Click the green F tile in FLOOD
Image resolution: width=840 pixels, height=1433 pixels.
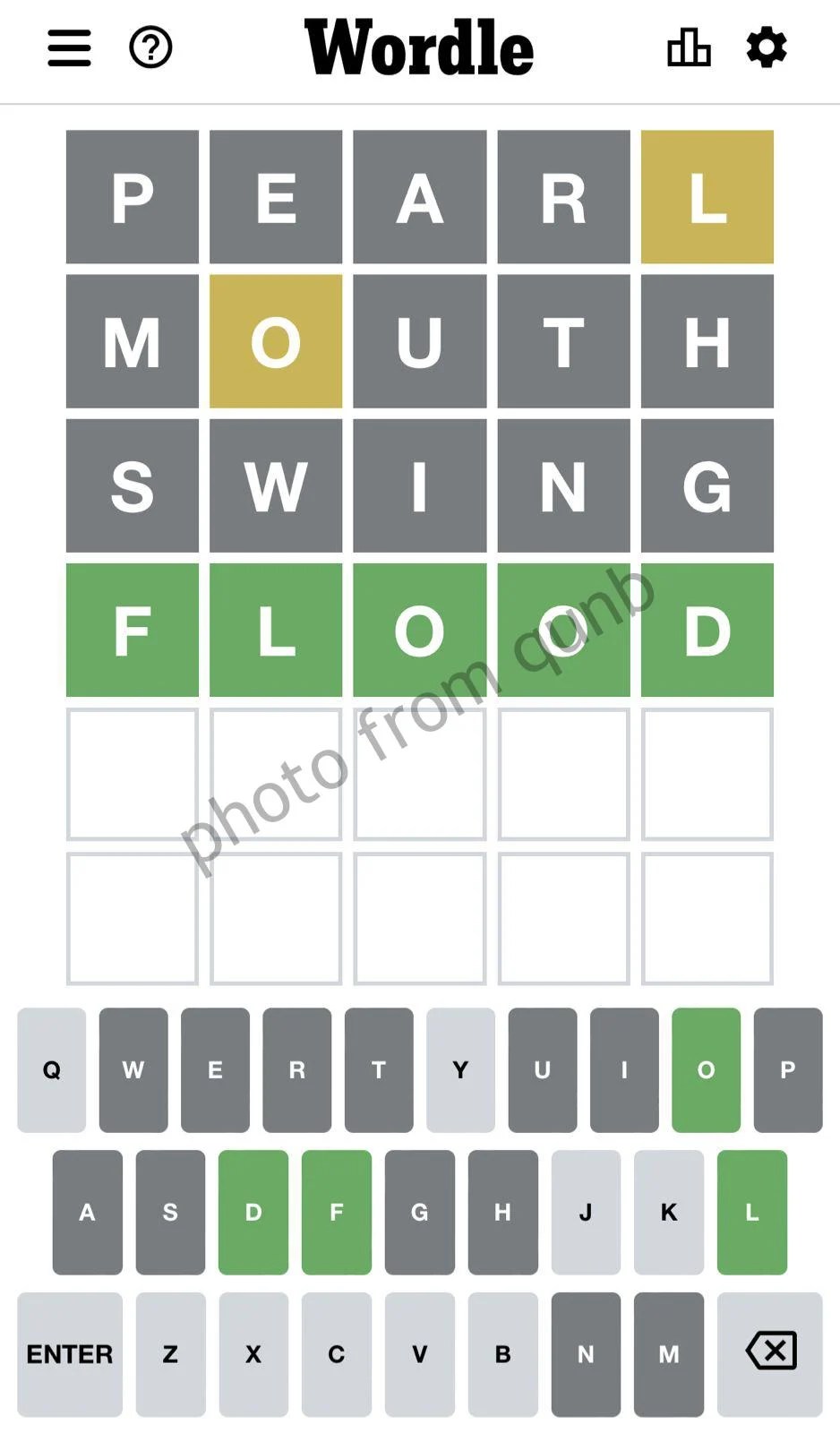pos(132,630)
